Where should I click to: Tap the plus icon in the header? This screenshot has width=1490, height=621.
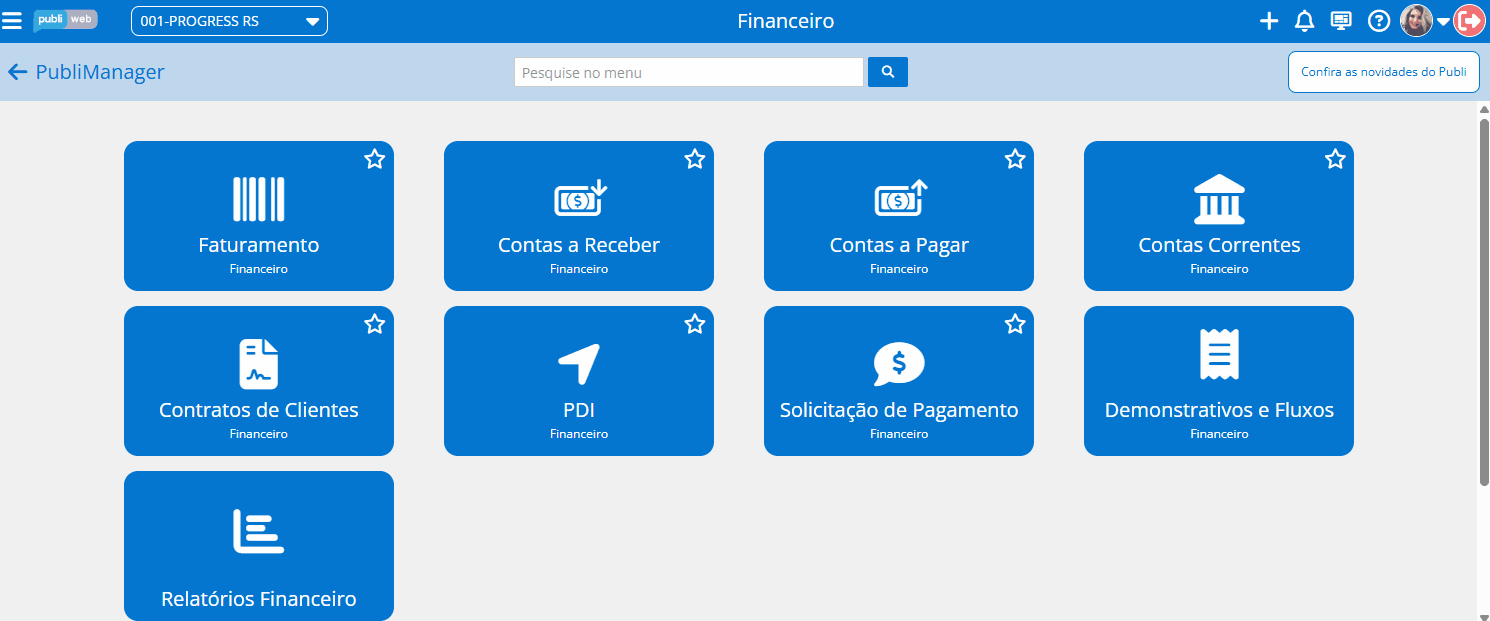[1269, 21]
